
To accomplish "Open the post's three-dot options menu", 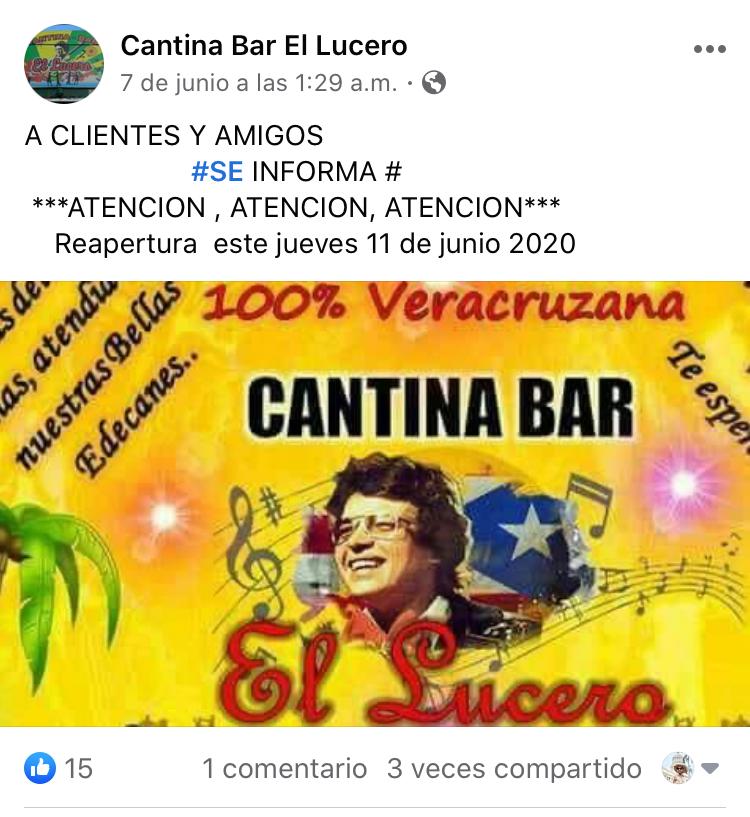I will click(709, 48).
